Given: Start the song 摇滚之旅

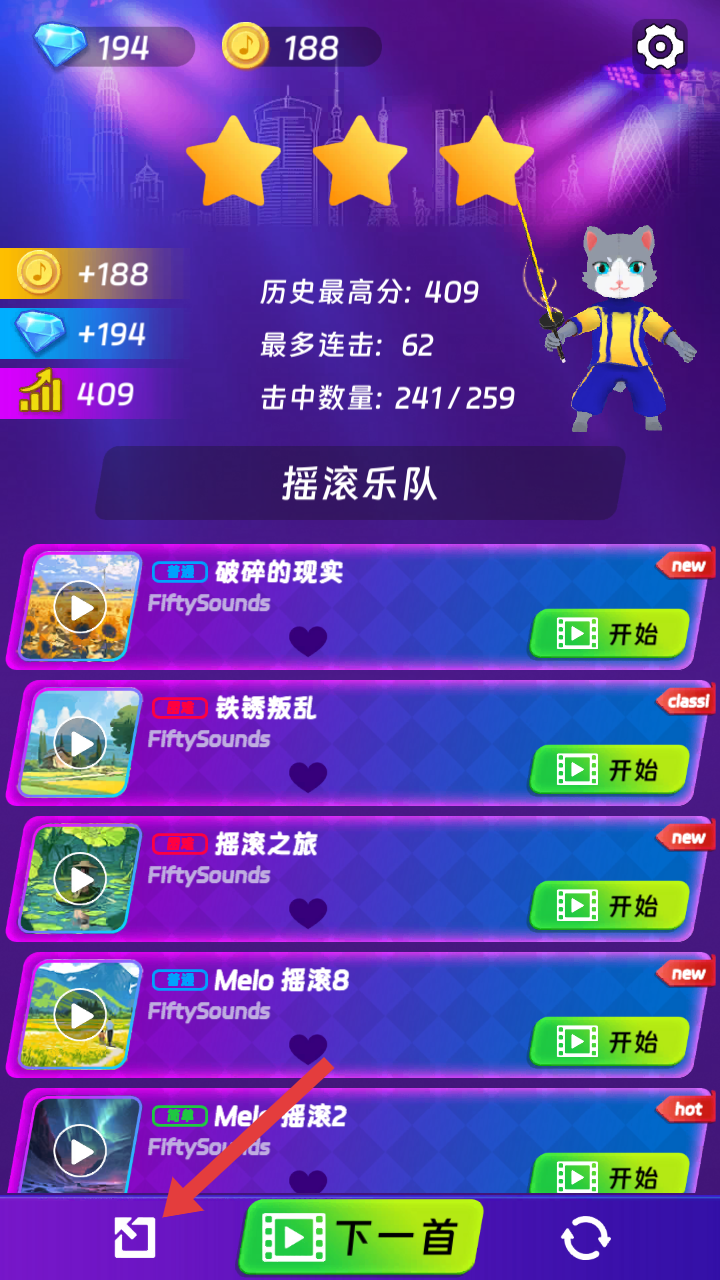Looking at the screenshot, I should 609,905.
